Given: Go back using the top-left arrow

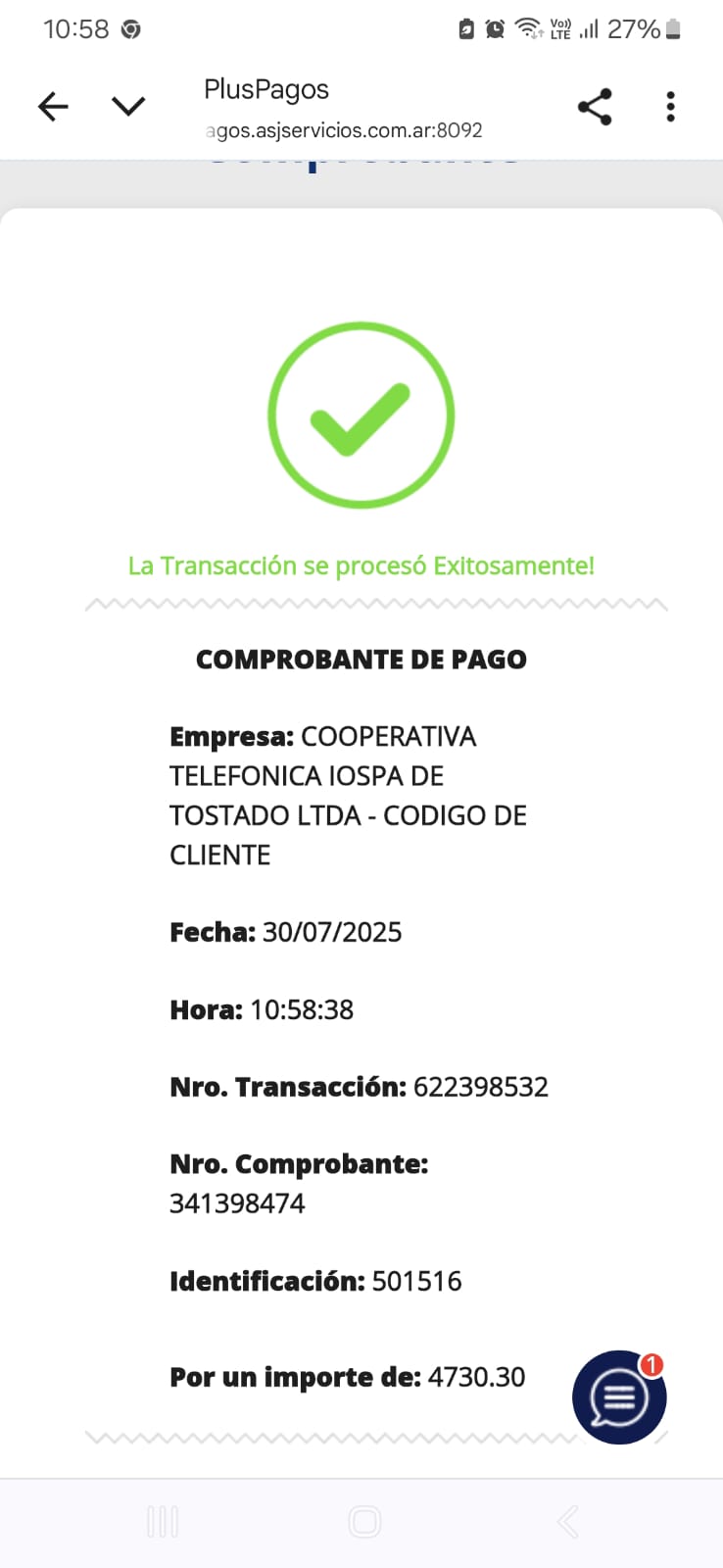Looking at the screenshot, I should click(x=53, y=106).
